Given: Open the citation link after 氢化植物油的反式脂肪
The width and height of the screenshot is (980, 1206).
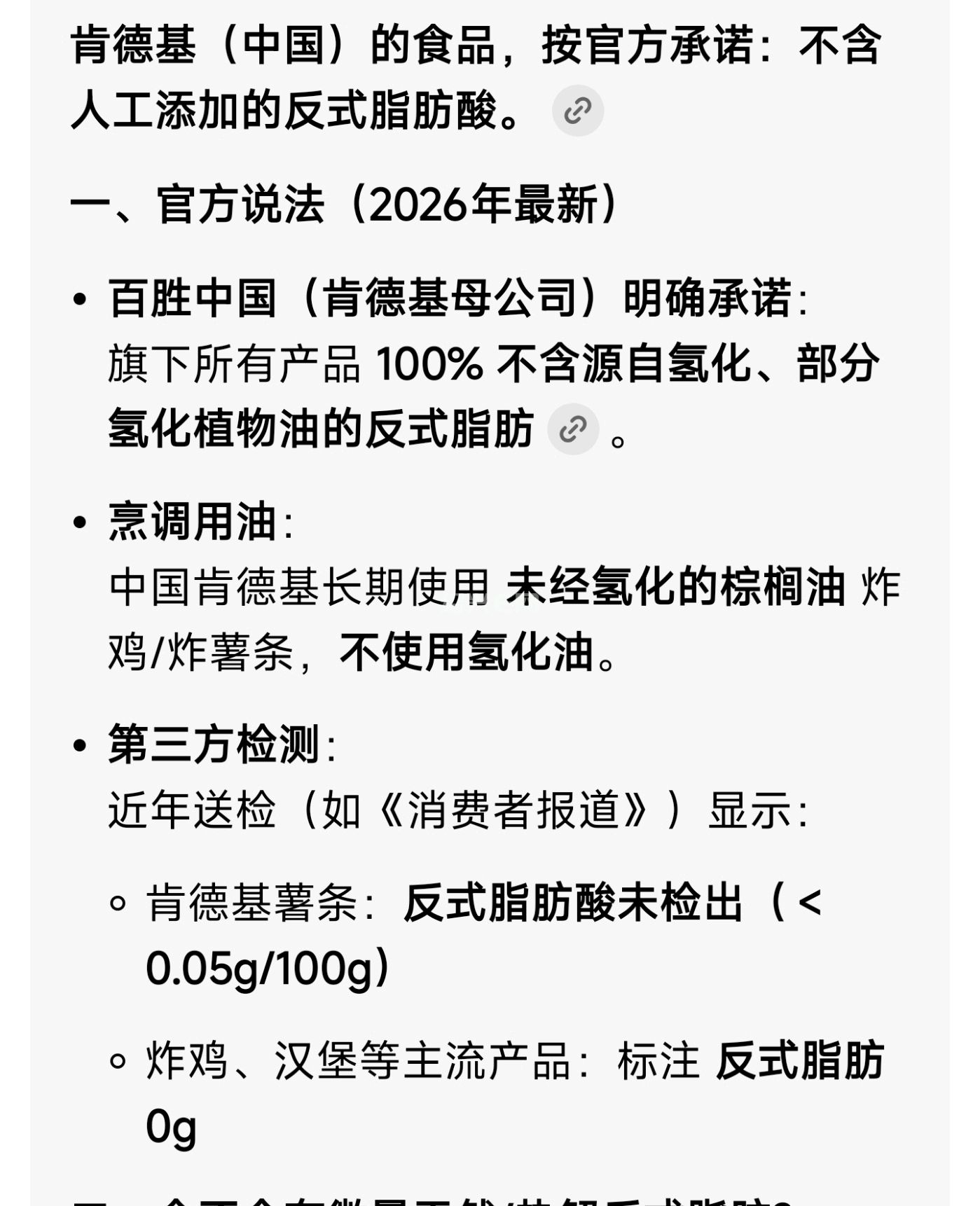Looking at the screenshot, I should pyautogui.click(x=572, y=429).
